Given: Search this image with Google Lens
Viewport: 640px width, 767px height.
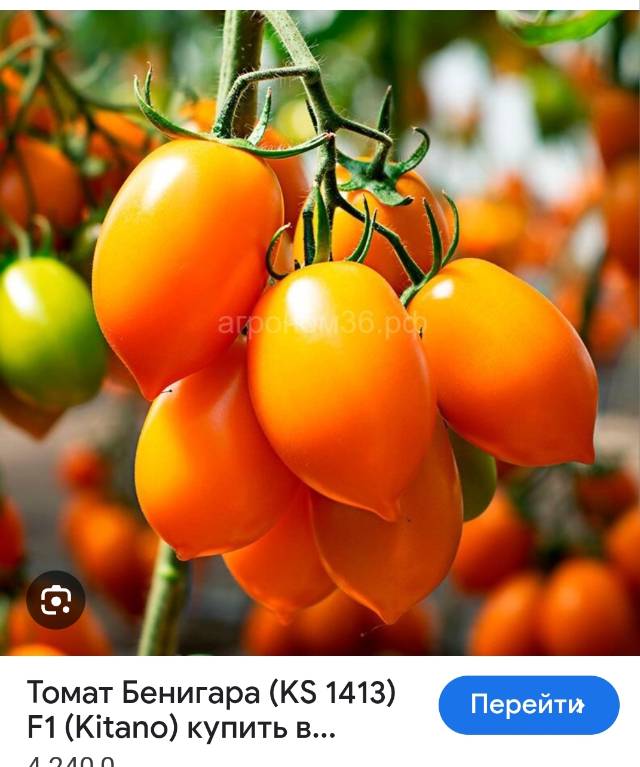Looking at the screenshot, I should tap(55, 600).
